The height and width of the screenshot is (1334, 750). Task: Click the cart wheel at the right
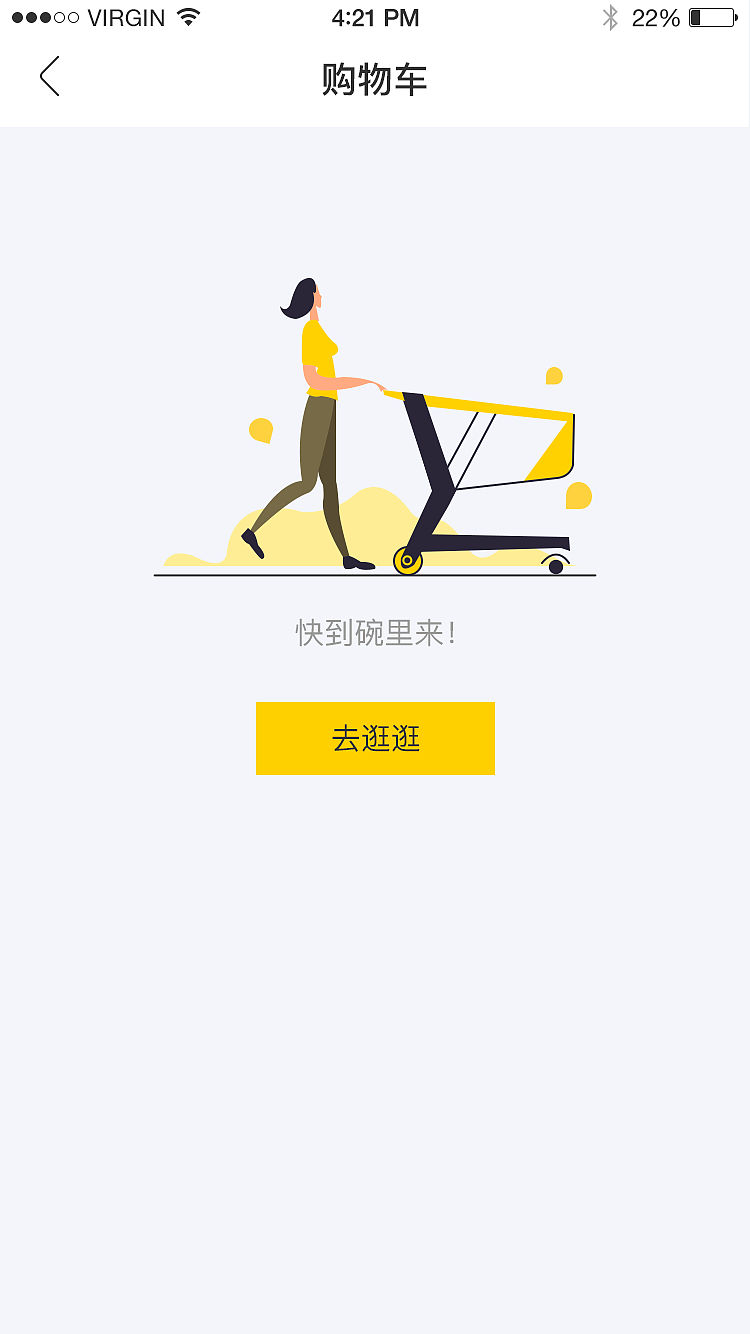554,564
